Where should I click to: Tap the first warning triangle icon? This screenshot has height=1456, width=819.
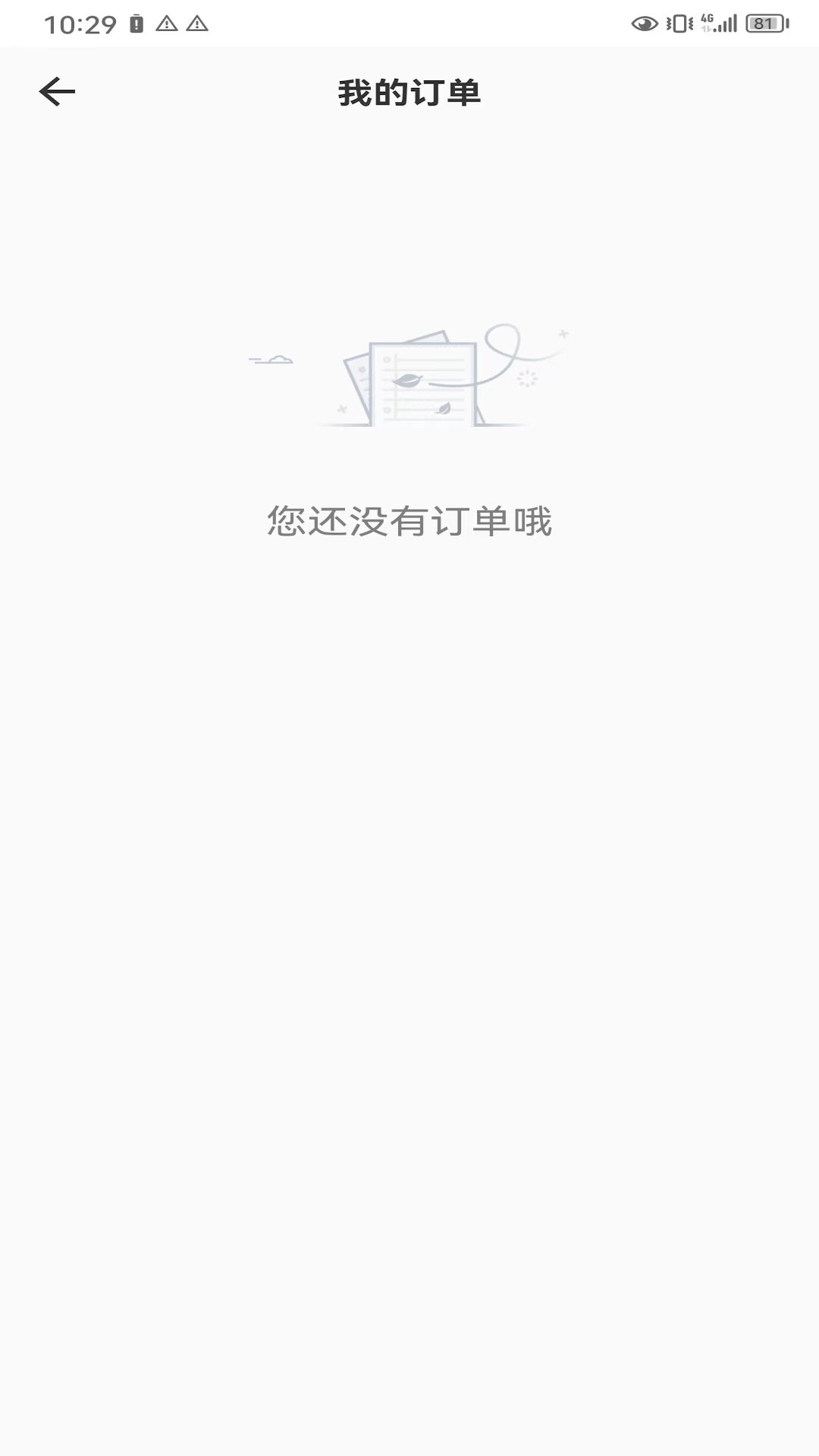pos(168,24)
